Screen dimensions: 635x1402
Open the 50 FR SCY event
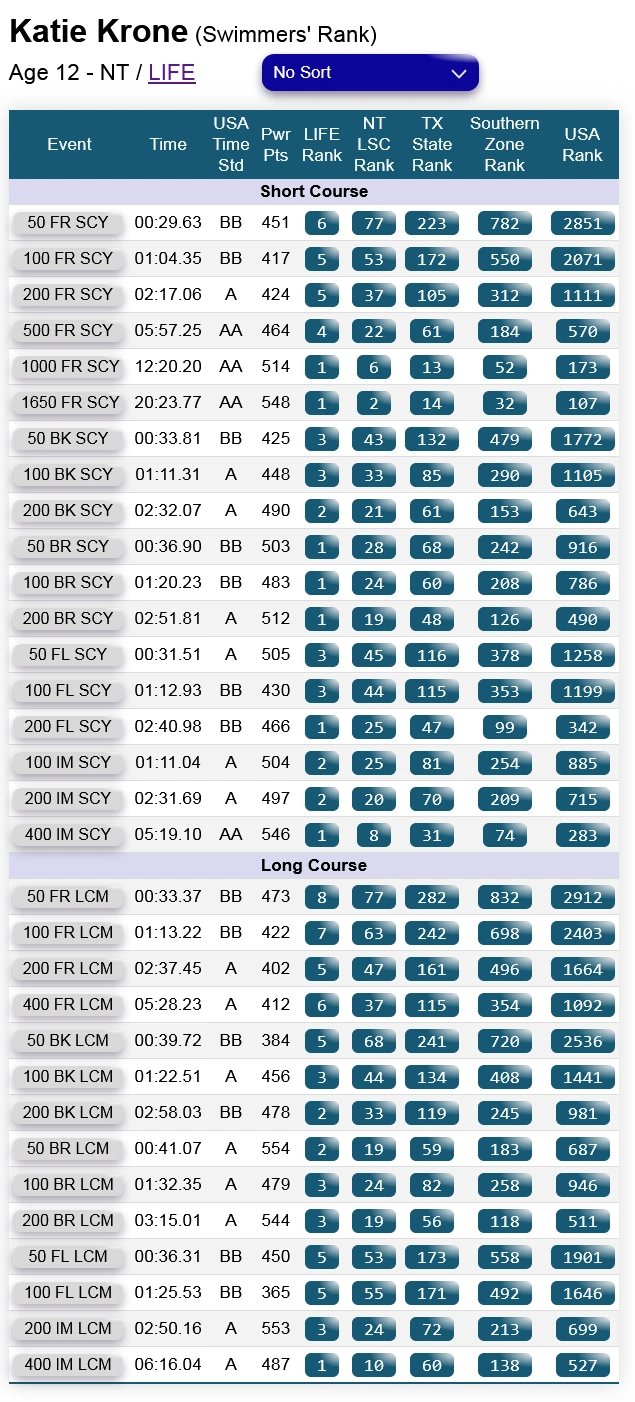pos(68,223)
